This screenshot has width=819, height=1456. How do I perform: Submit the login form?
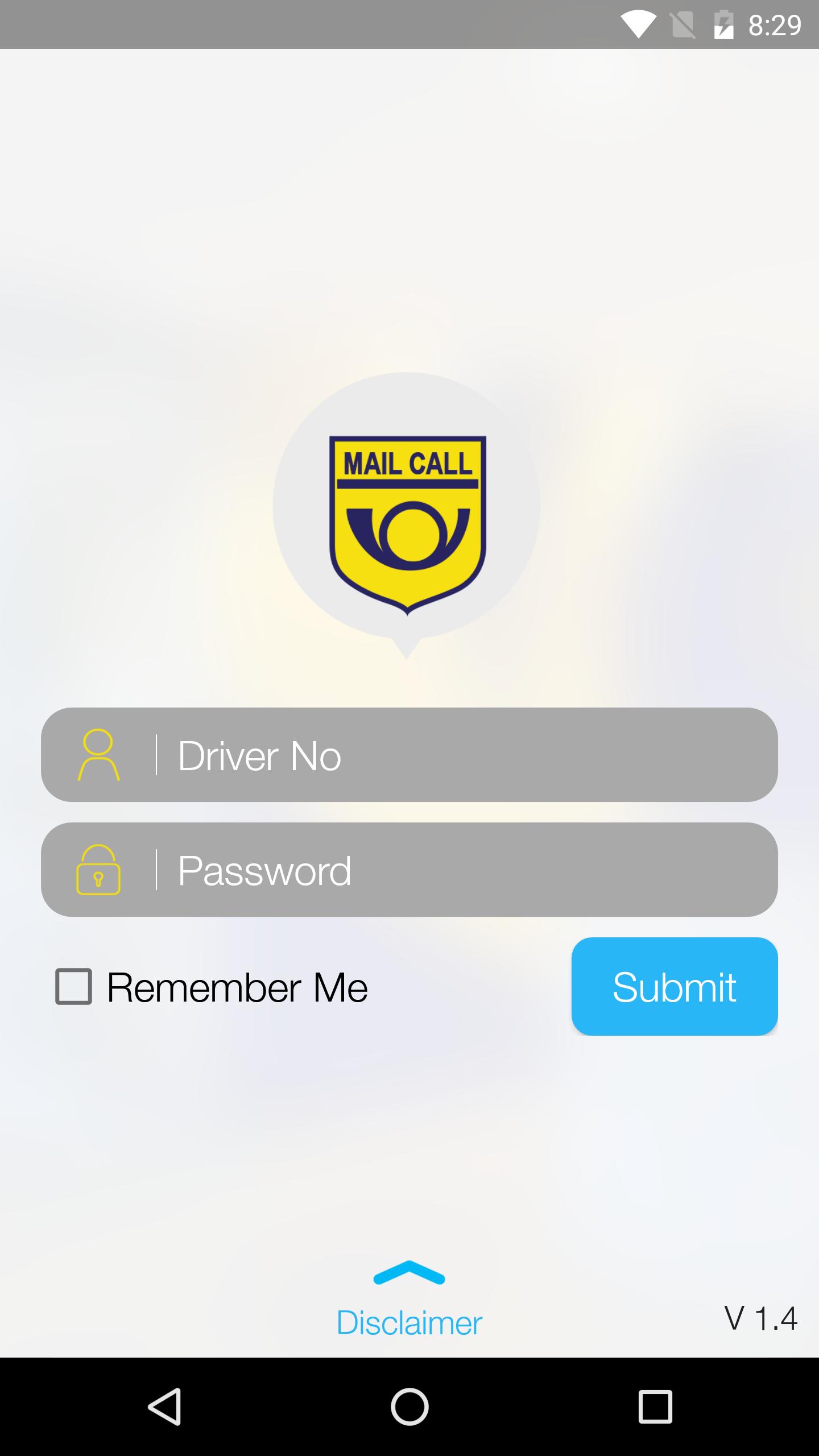(x=675, y=987)
